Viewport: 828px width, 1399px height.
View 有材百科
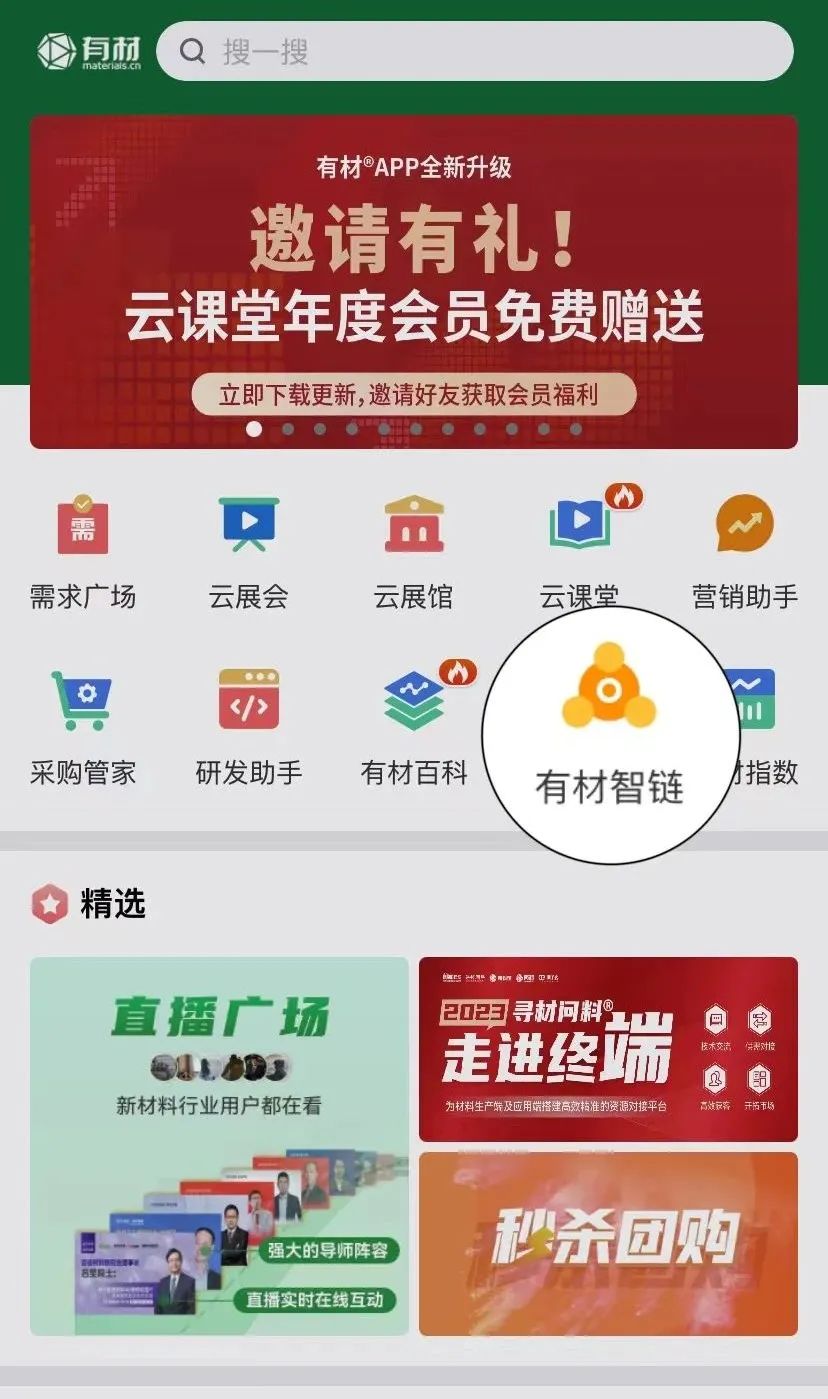tap(414, 726)
